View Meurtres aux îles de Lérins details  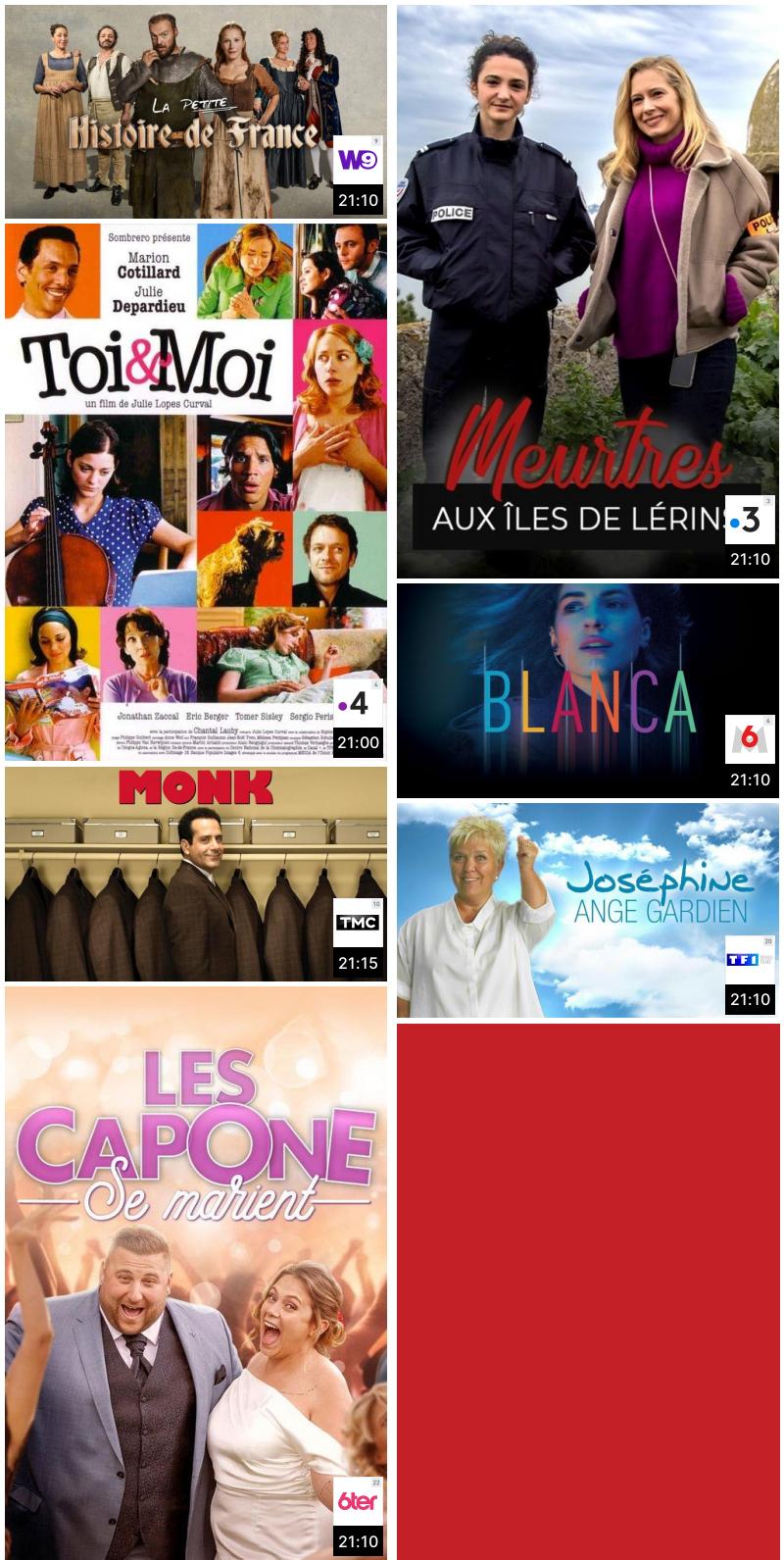(x=587, y=291)
